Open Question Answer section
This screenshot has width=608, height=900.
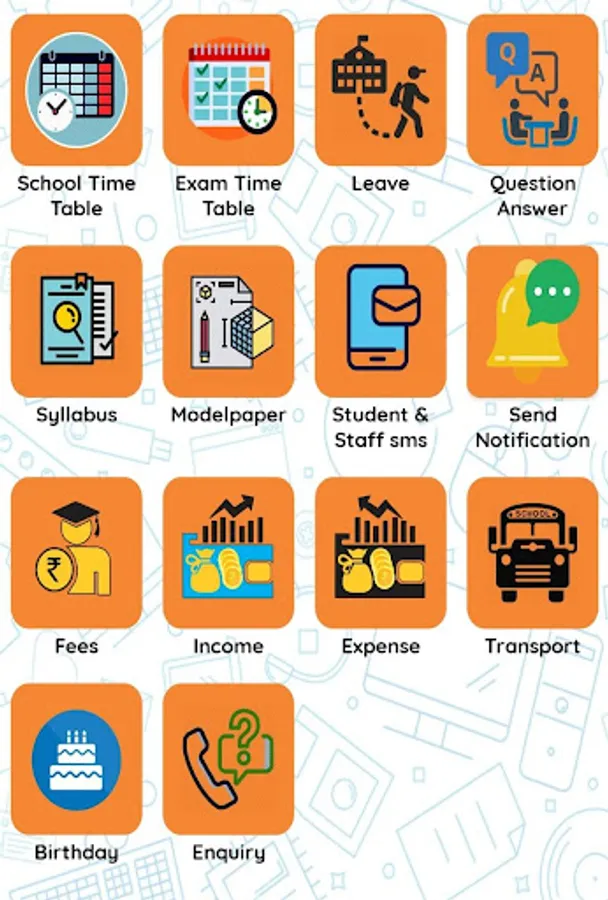coord(533,90)
